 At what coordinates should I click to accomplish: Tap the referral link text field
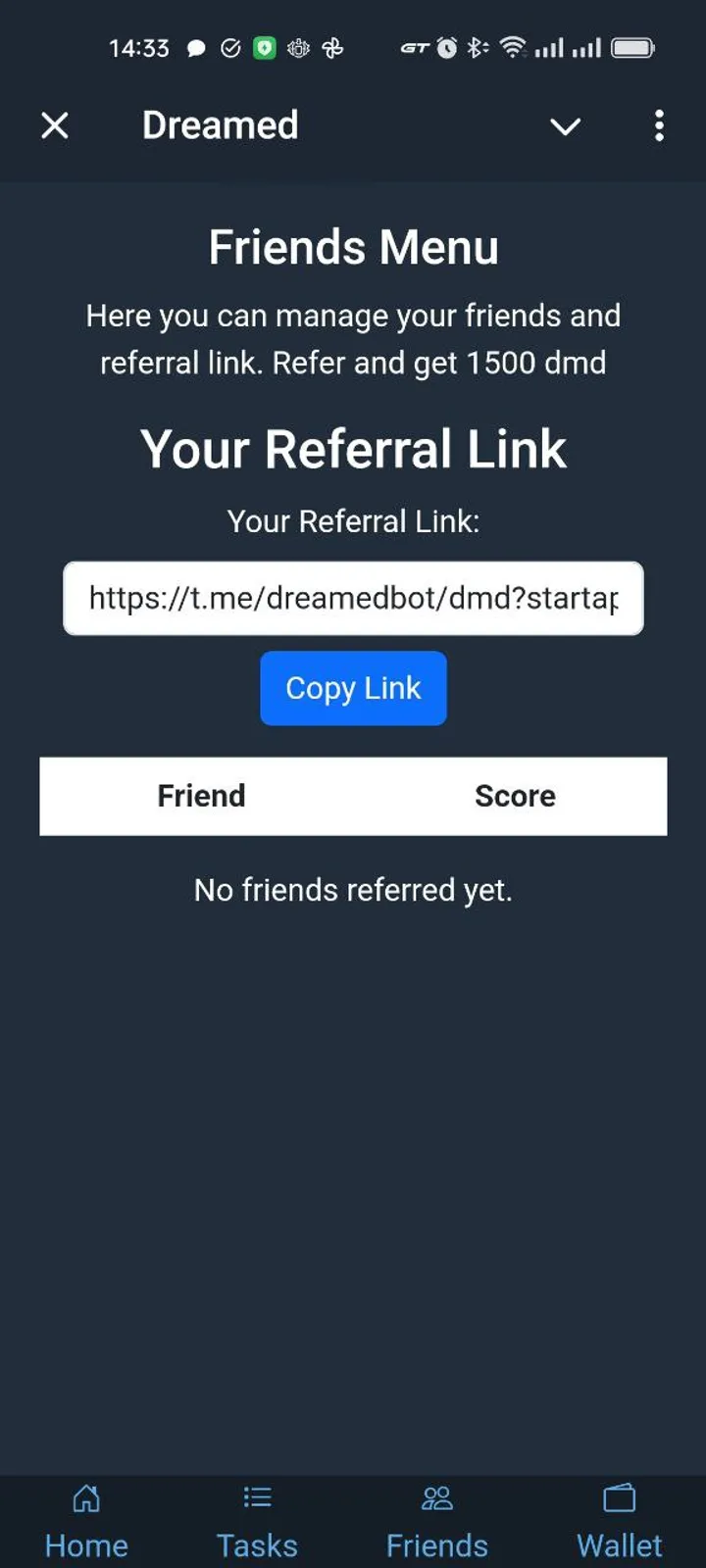click(x=353, y=598)
